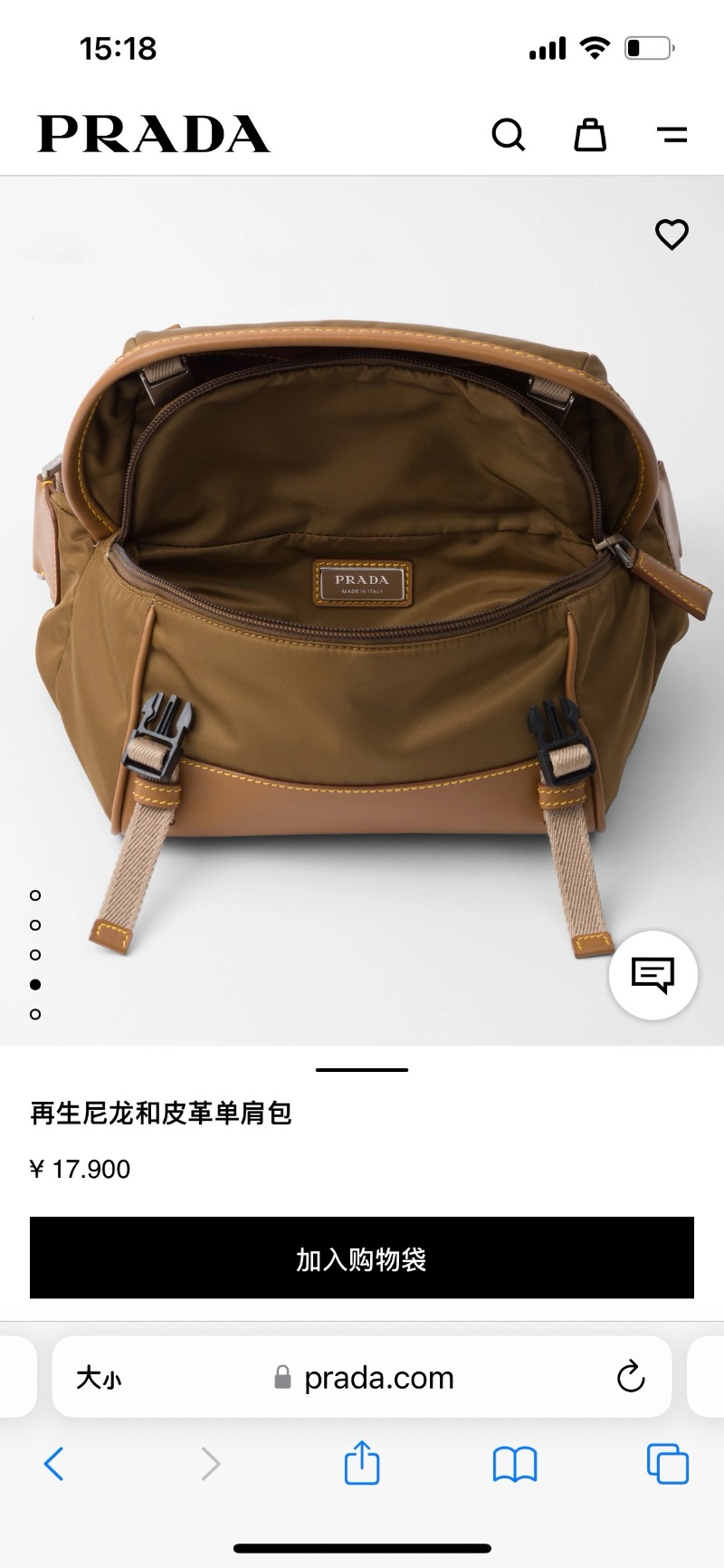Open Safari bookmarks
This screenshot has width=724, height=1568.
click(x=515, y=1463)
